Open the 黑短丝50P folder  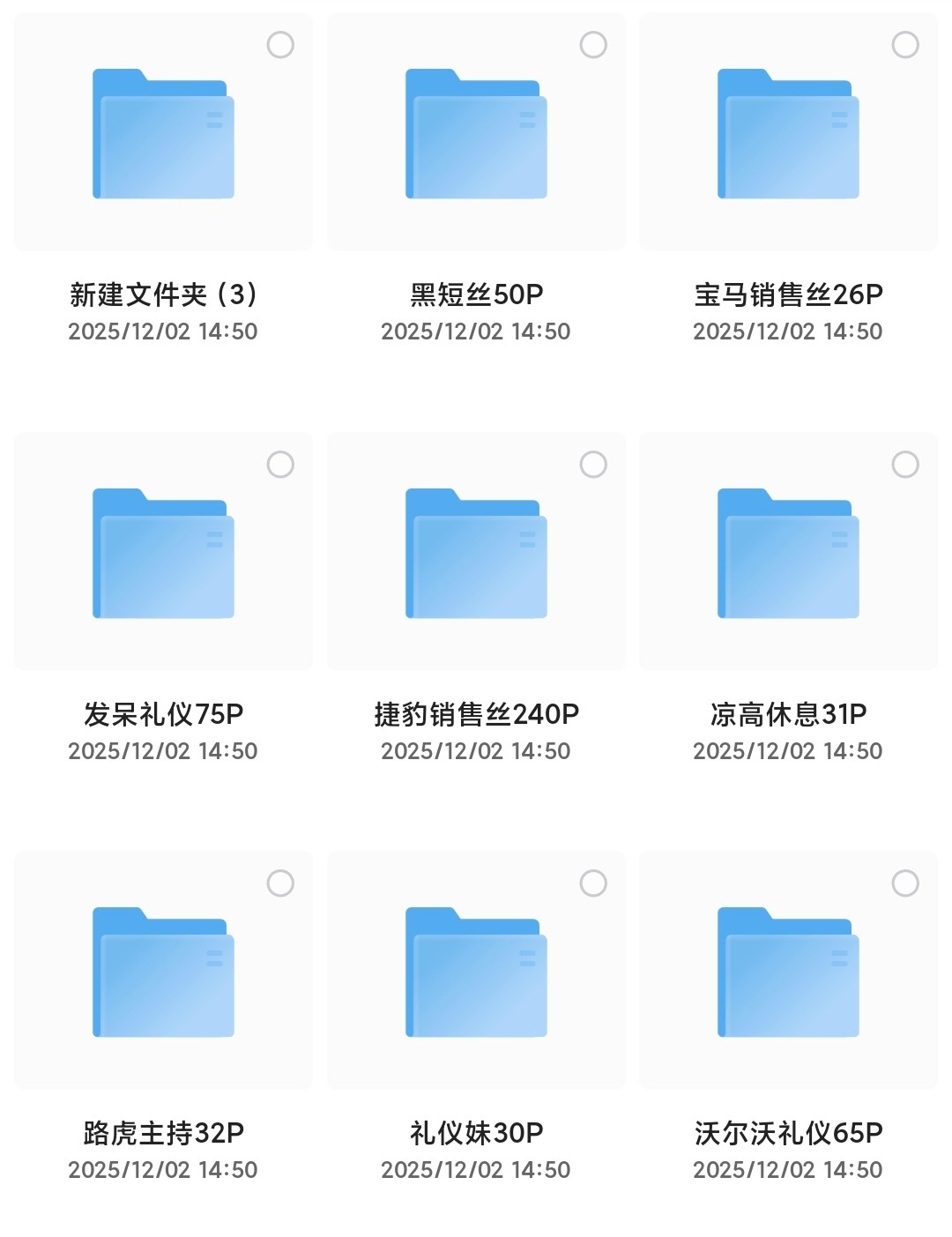pyautogui.click(x=476, y=134)
